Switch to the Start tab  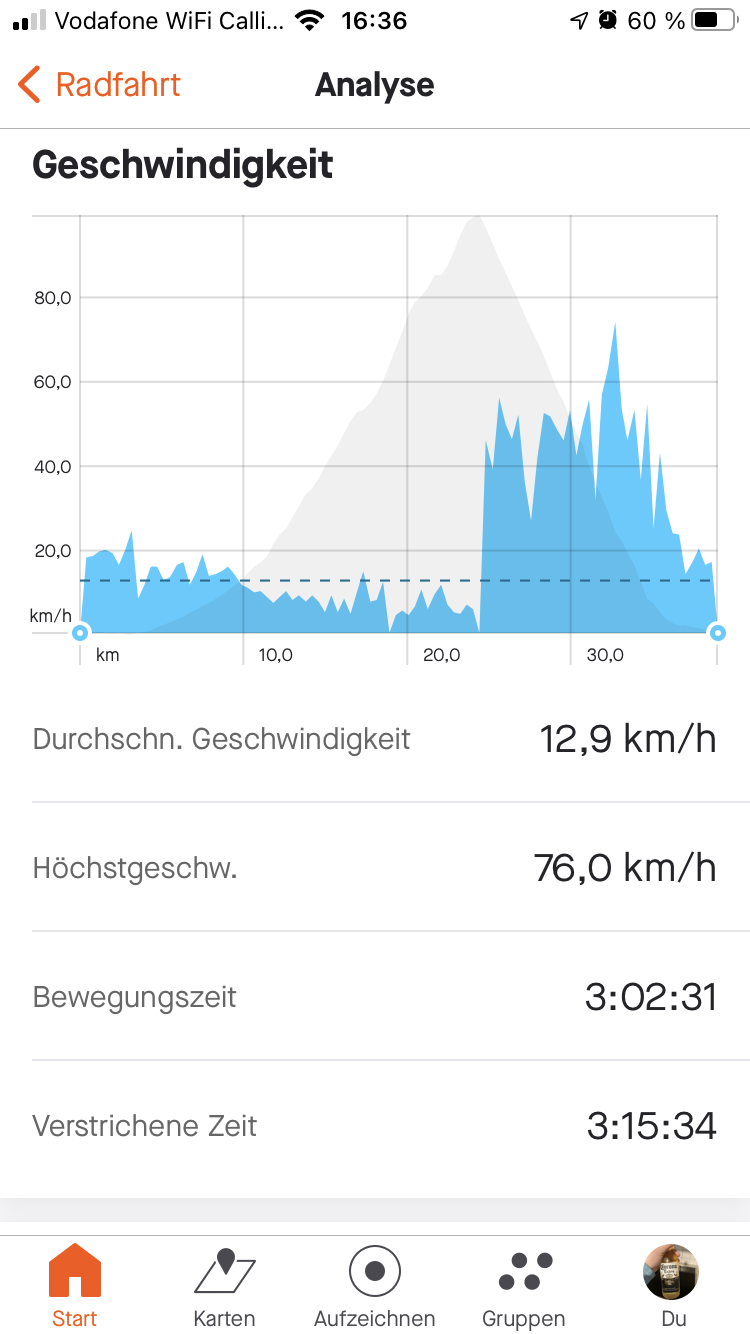tap(75, 1284)
